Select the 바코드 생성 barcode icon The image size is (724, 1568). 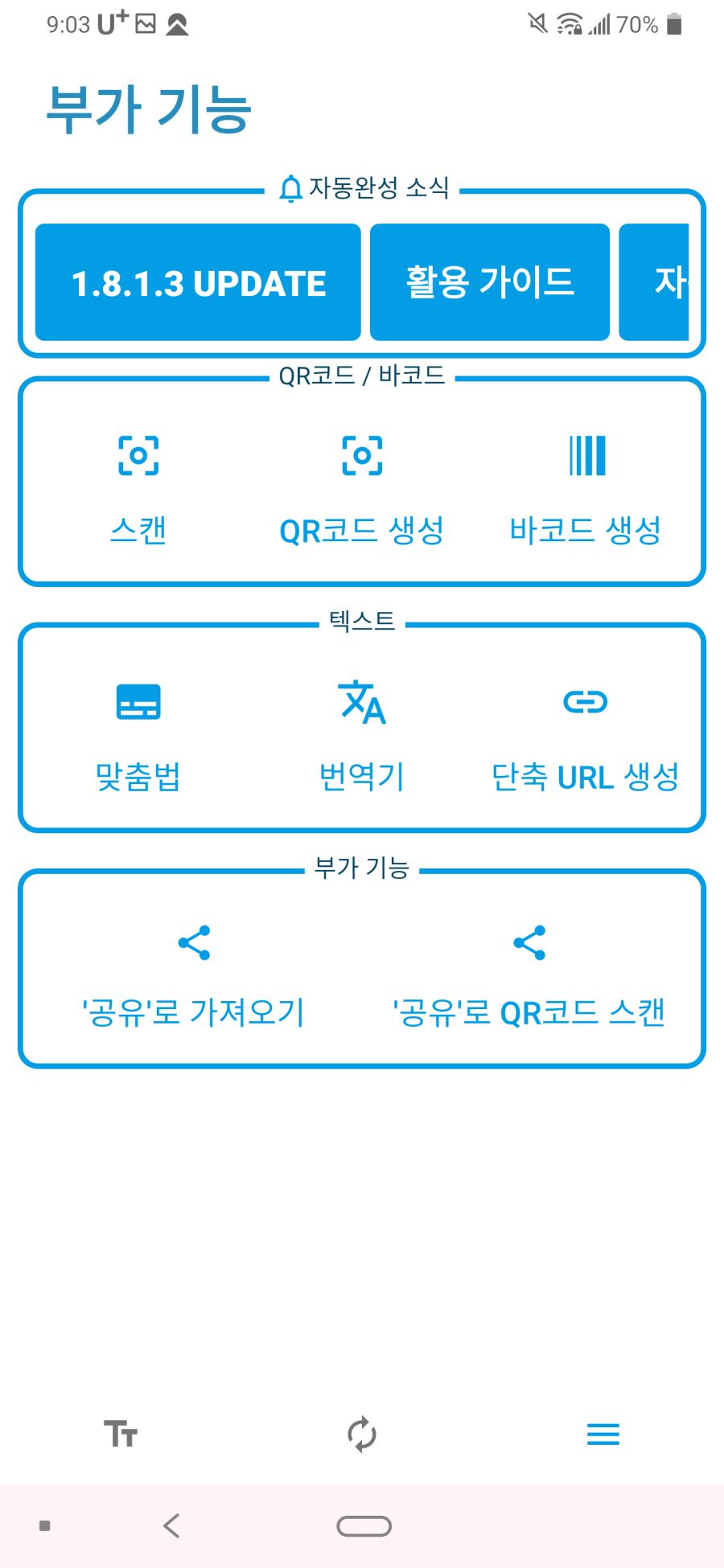click(586, 456)
